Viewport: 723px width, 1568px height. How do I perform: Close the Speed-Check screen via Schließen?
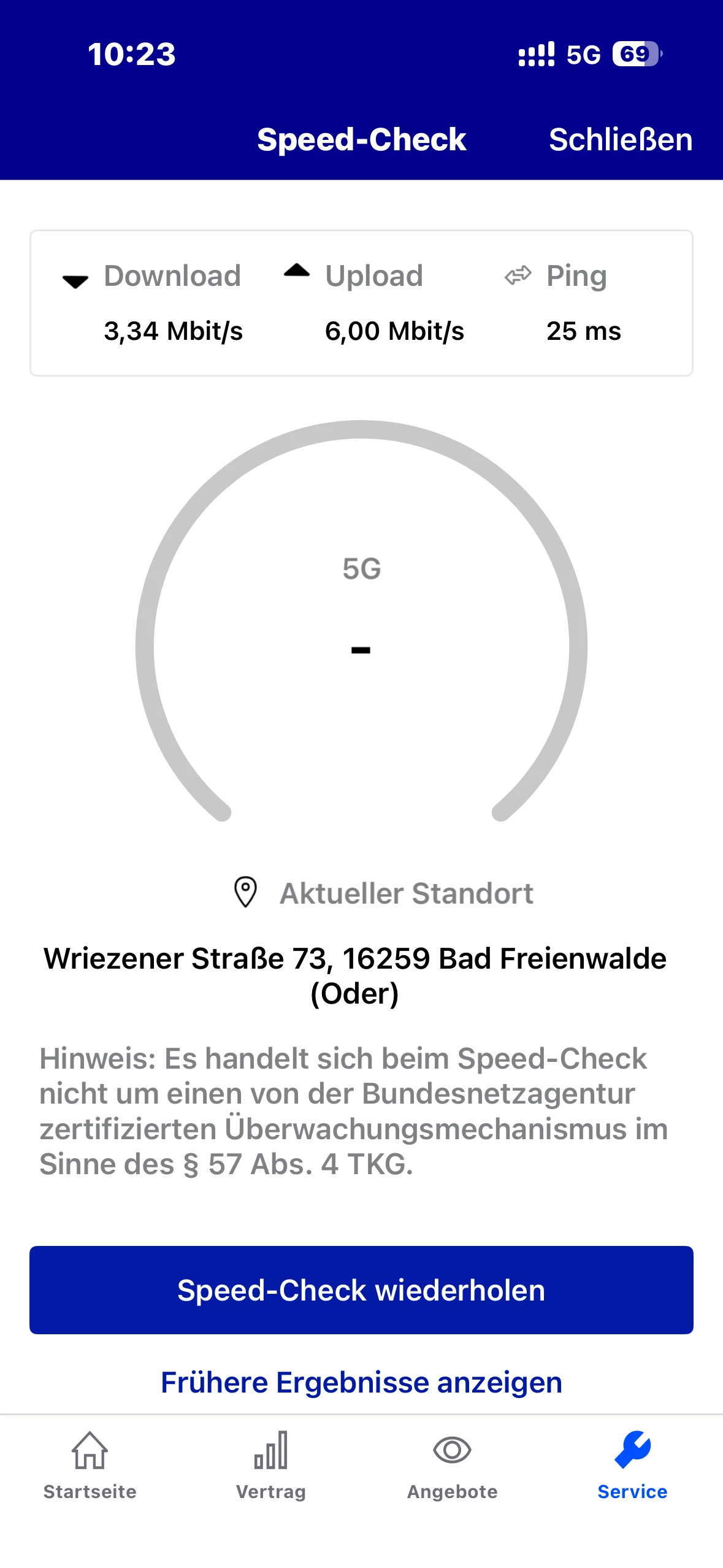click(x=620, y=140)
